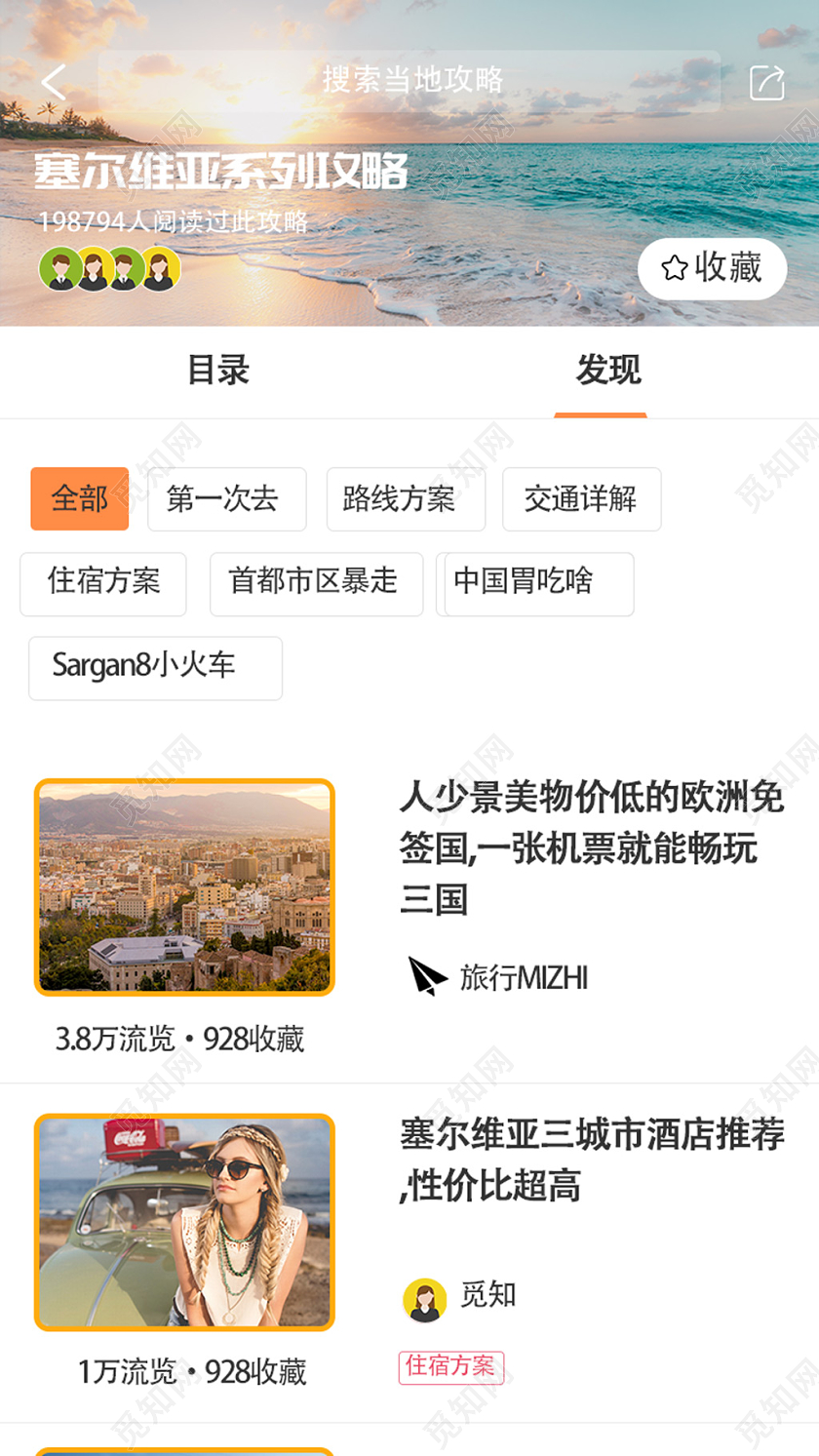Select the 全部 filter chip
Screen dimensions: 819x1456
[x=79, y=499]
